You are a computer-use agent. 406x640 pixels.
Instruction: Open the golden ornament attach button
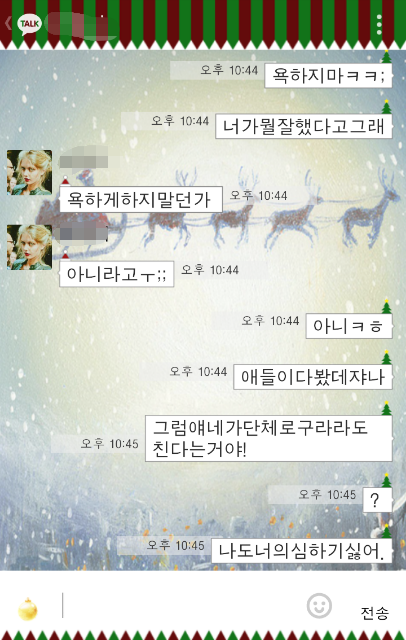tap(28, 609)
